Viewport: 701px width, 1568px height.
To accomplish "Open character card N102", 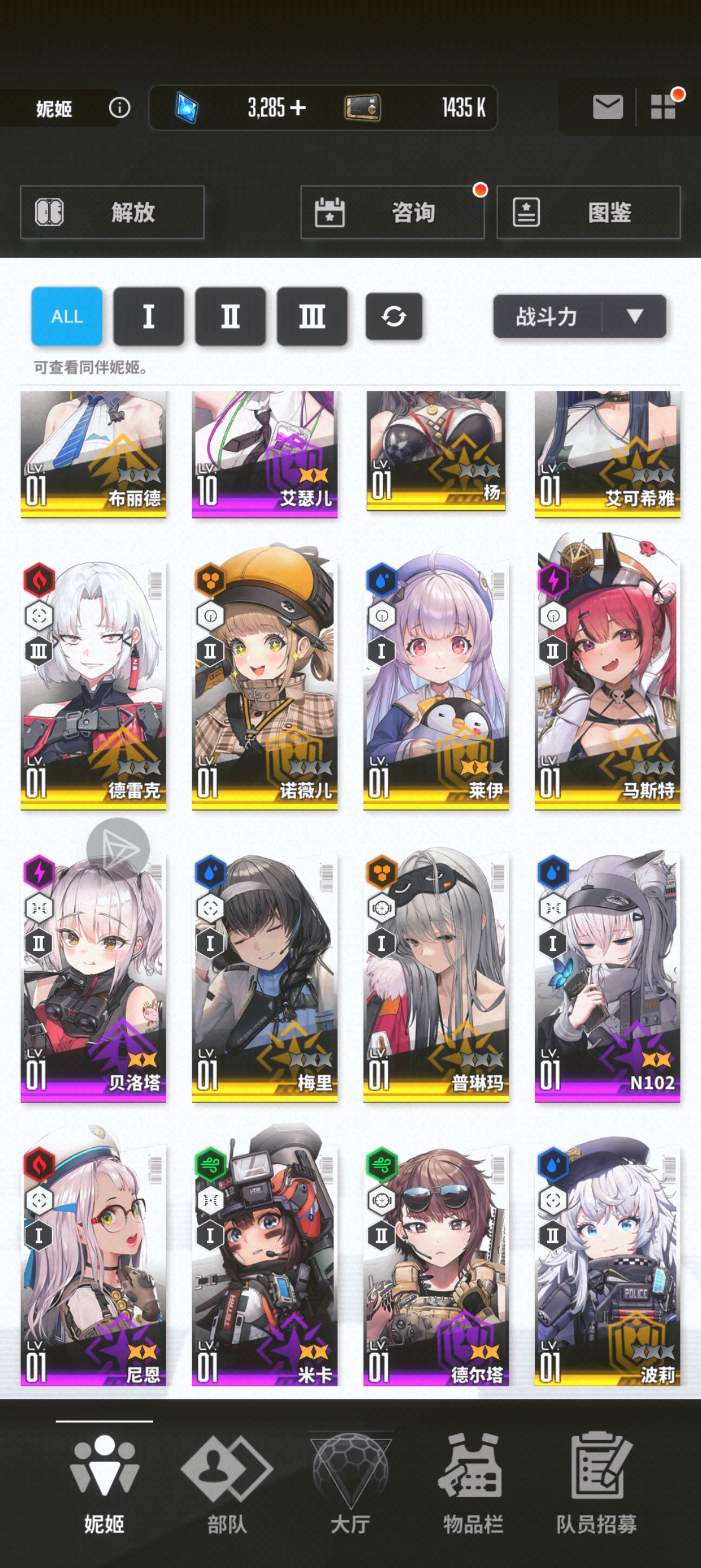I will pos(607,977).
